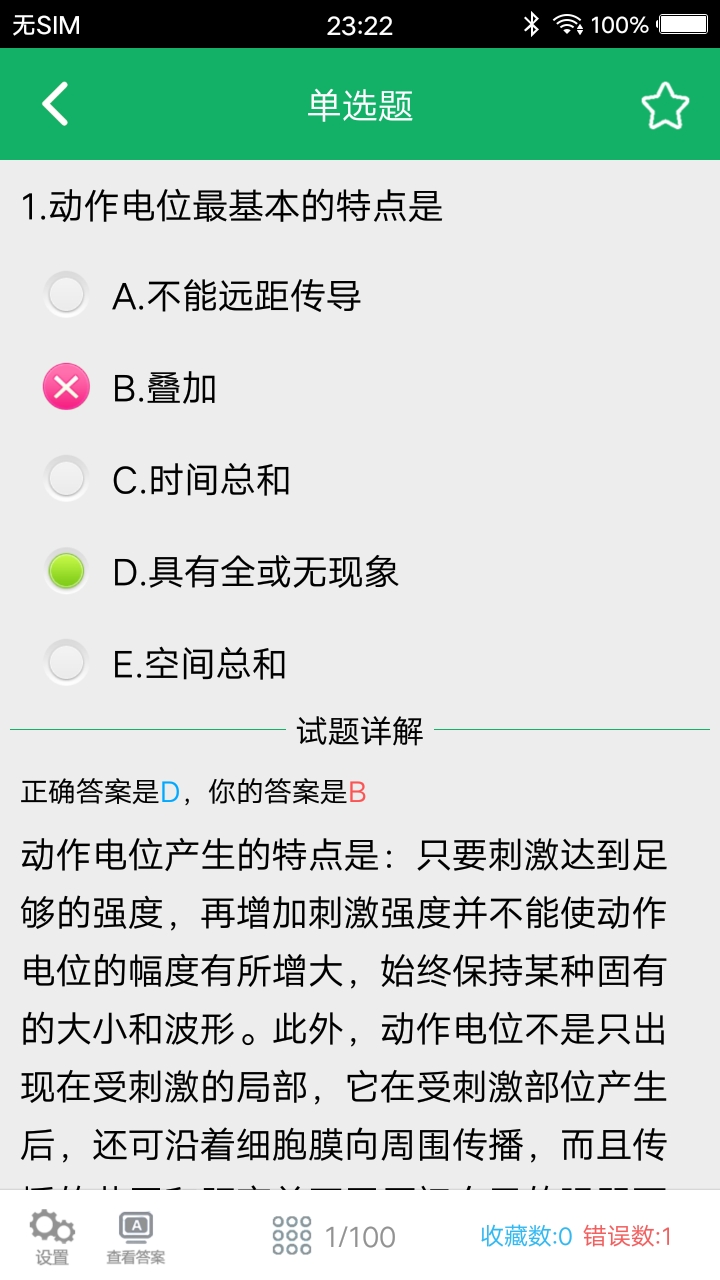Tap the red X marker beside option B
720x1280 pixels.
point(66,389)
